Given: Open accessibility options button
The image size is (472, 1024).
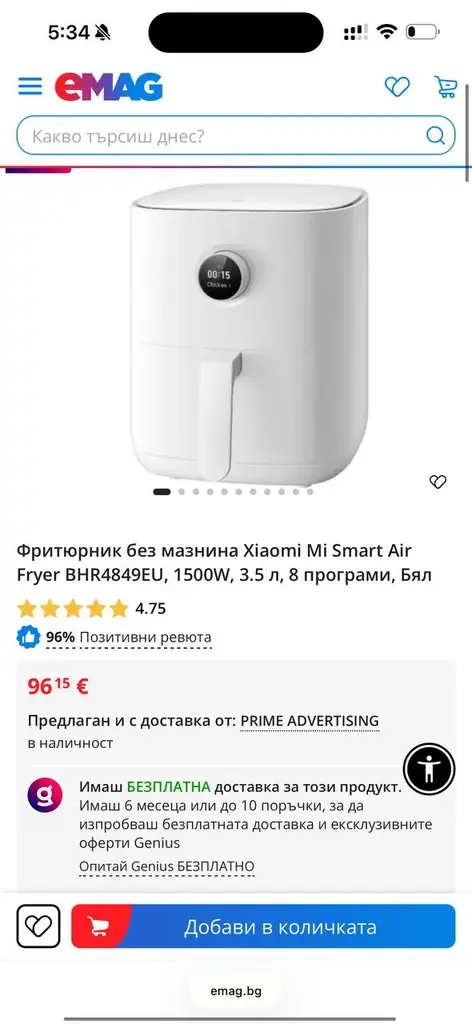Looking at the screenshot, I should click(x=429, y=769).
